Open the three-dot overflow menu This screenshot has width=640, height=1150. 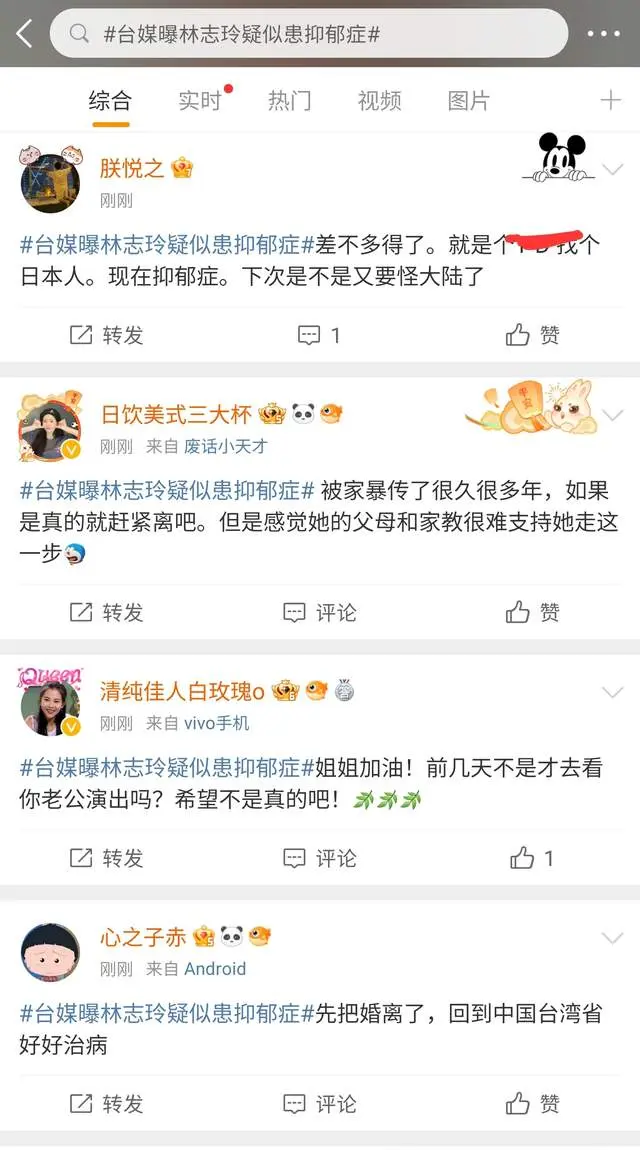tap(604, 34)
